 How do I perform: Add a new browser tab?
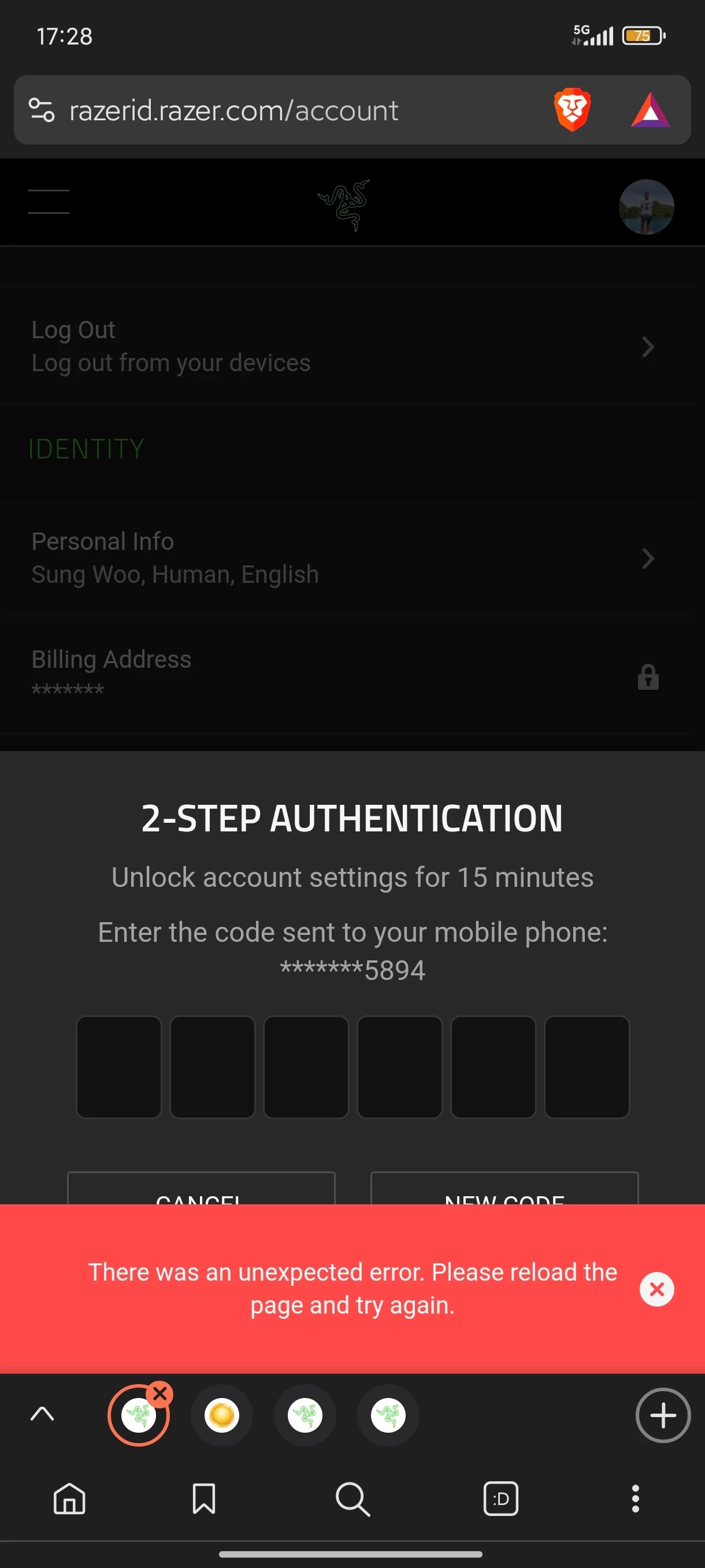click(662, 1415)
